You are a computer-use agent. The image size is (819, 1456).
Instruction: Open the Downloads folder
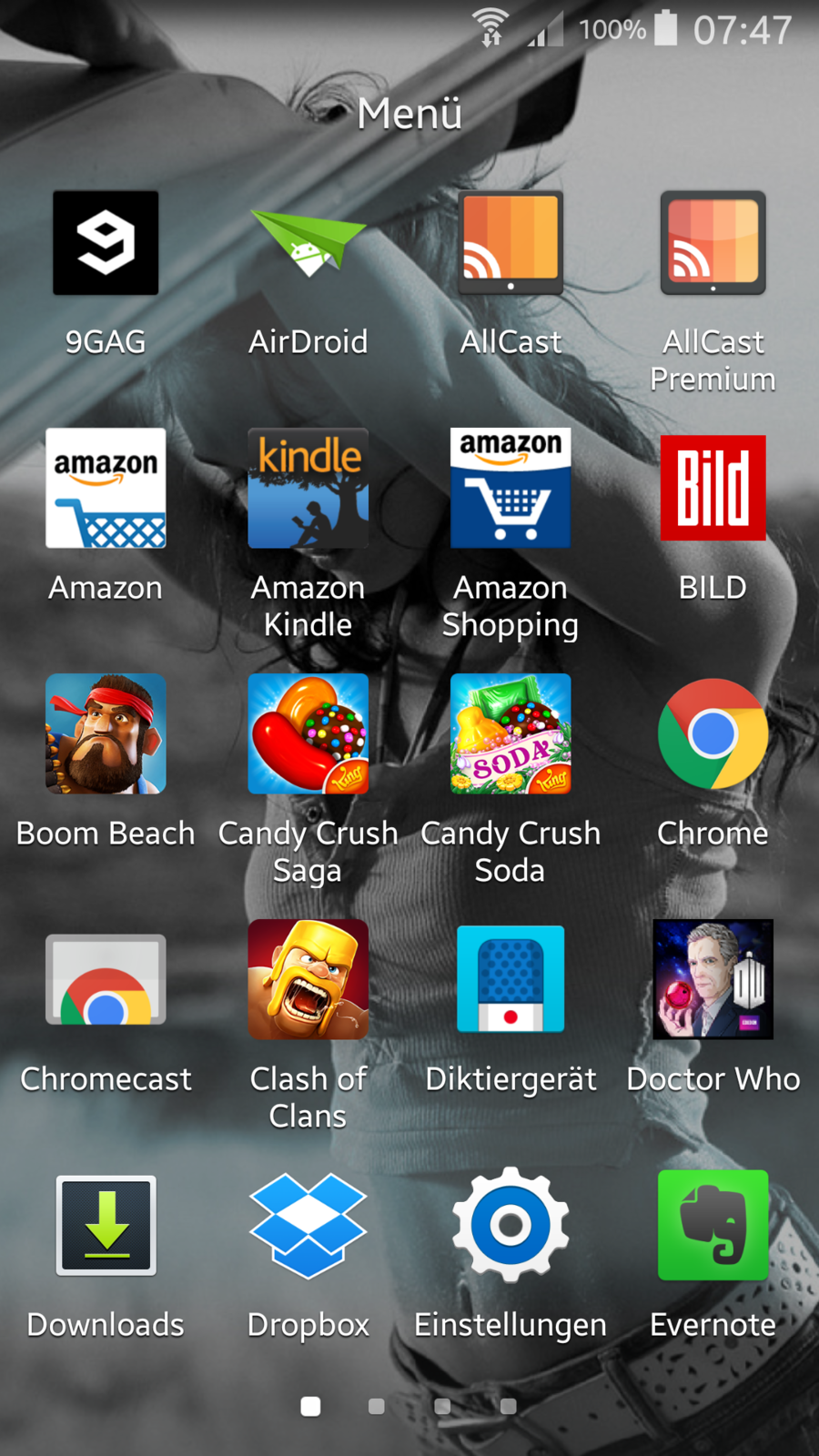coord(106,1226)
